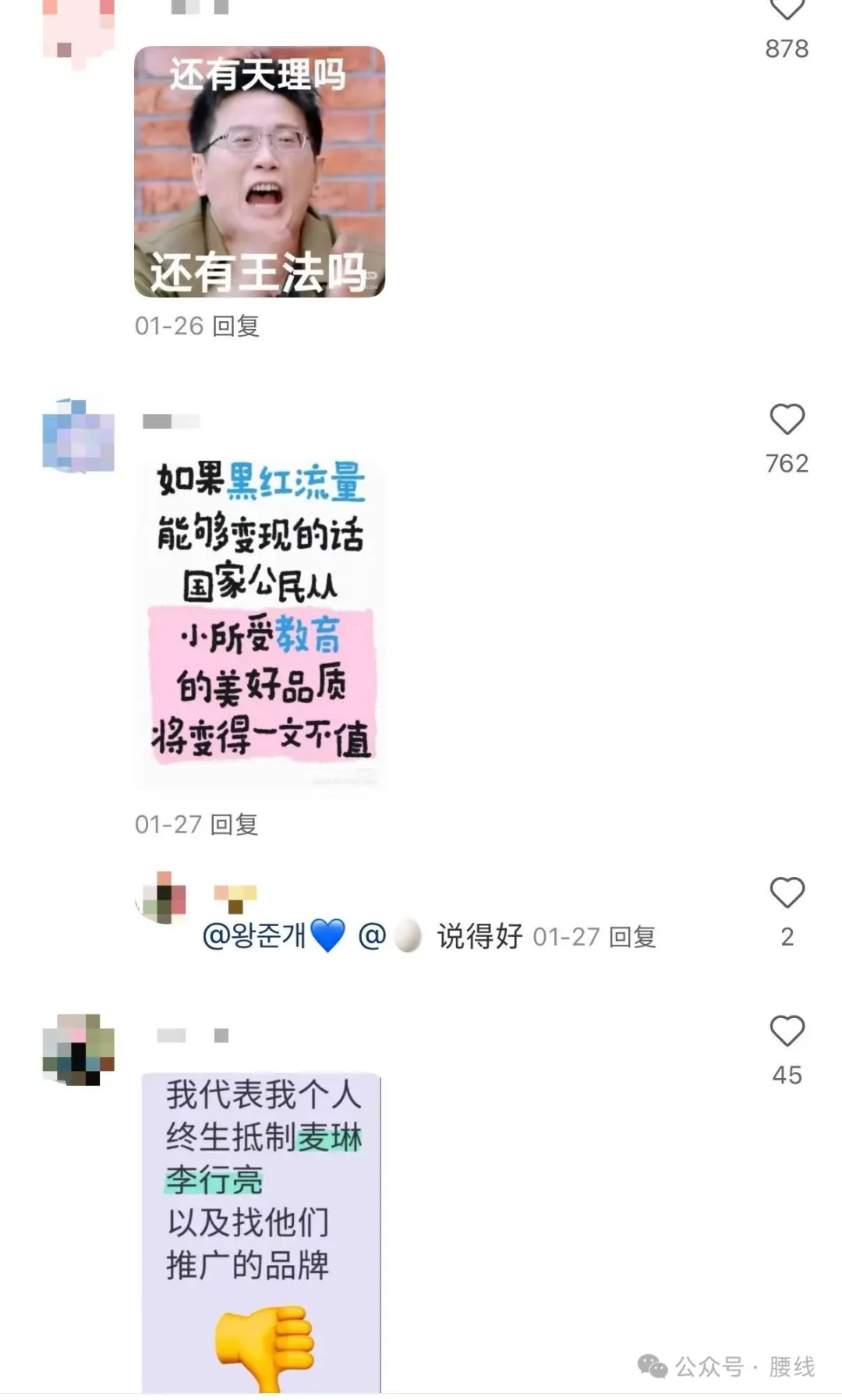The image size is (842, 1400).
Task: Reply to the 01-26 comment
Action: pyautogui.click(x=236, y=326)
